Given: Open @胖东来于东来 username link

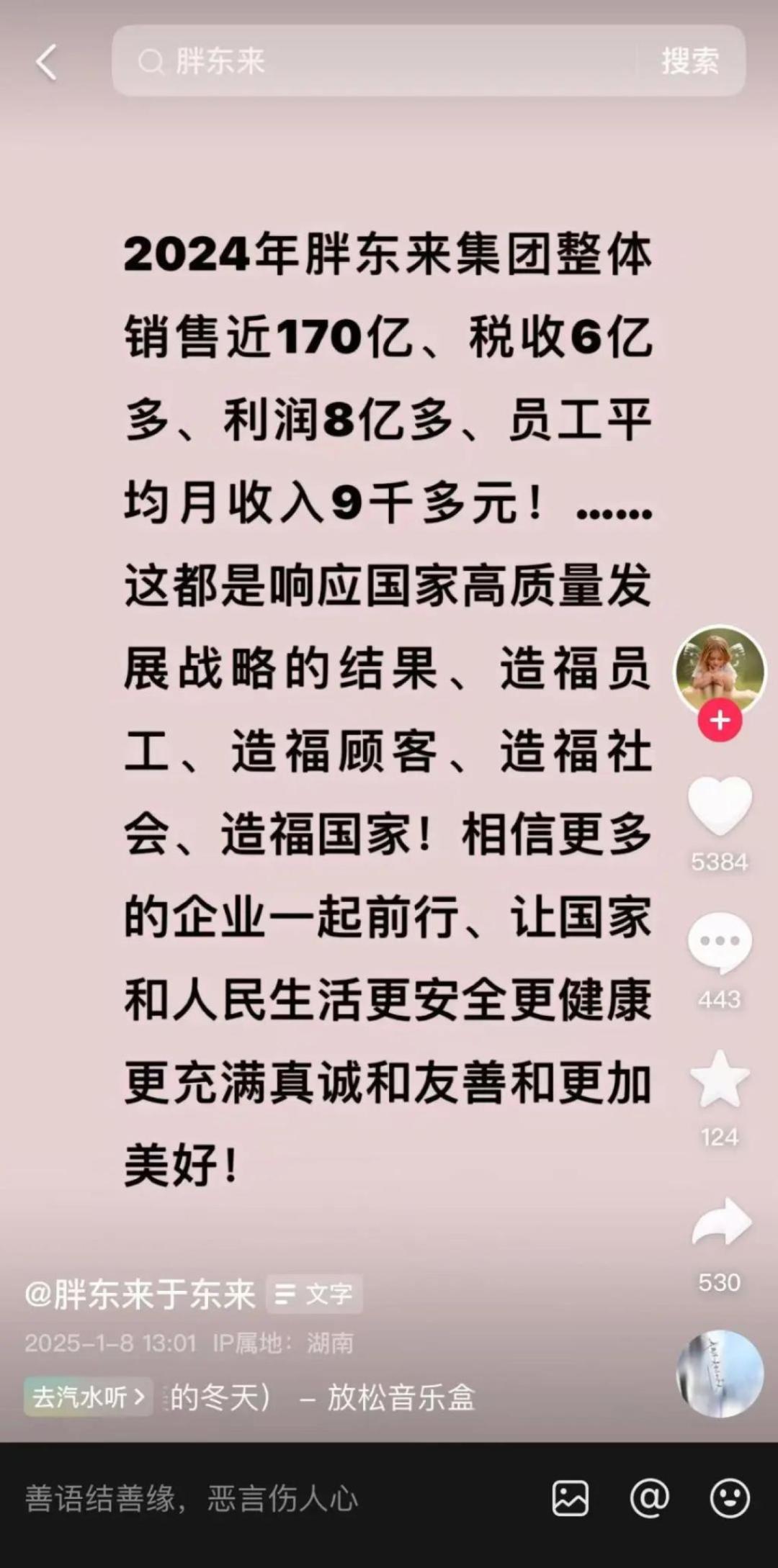Looking at the screenshot, I should tap(140, 1294).
